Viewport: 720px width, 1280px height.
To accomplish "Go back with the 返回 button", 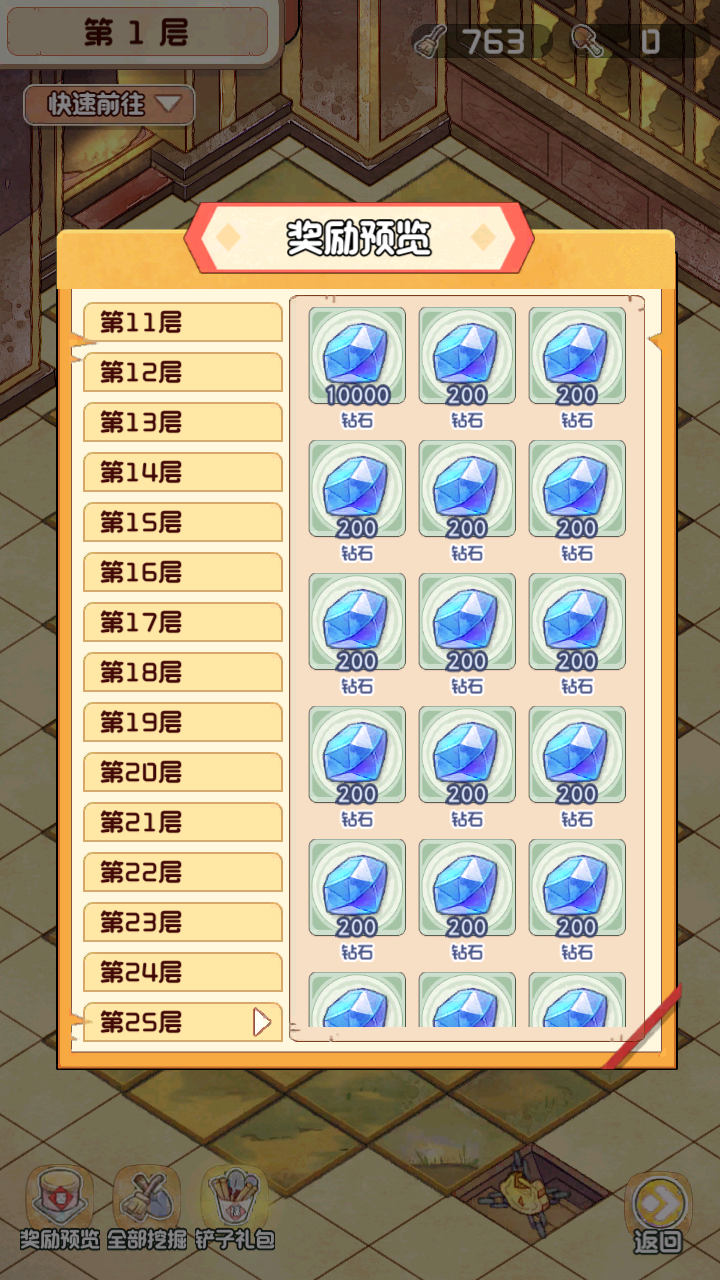I will (x=658, y=1212).
